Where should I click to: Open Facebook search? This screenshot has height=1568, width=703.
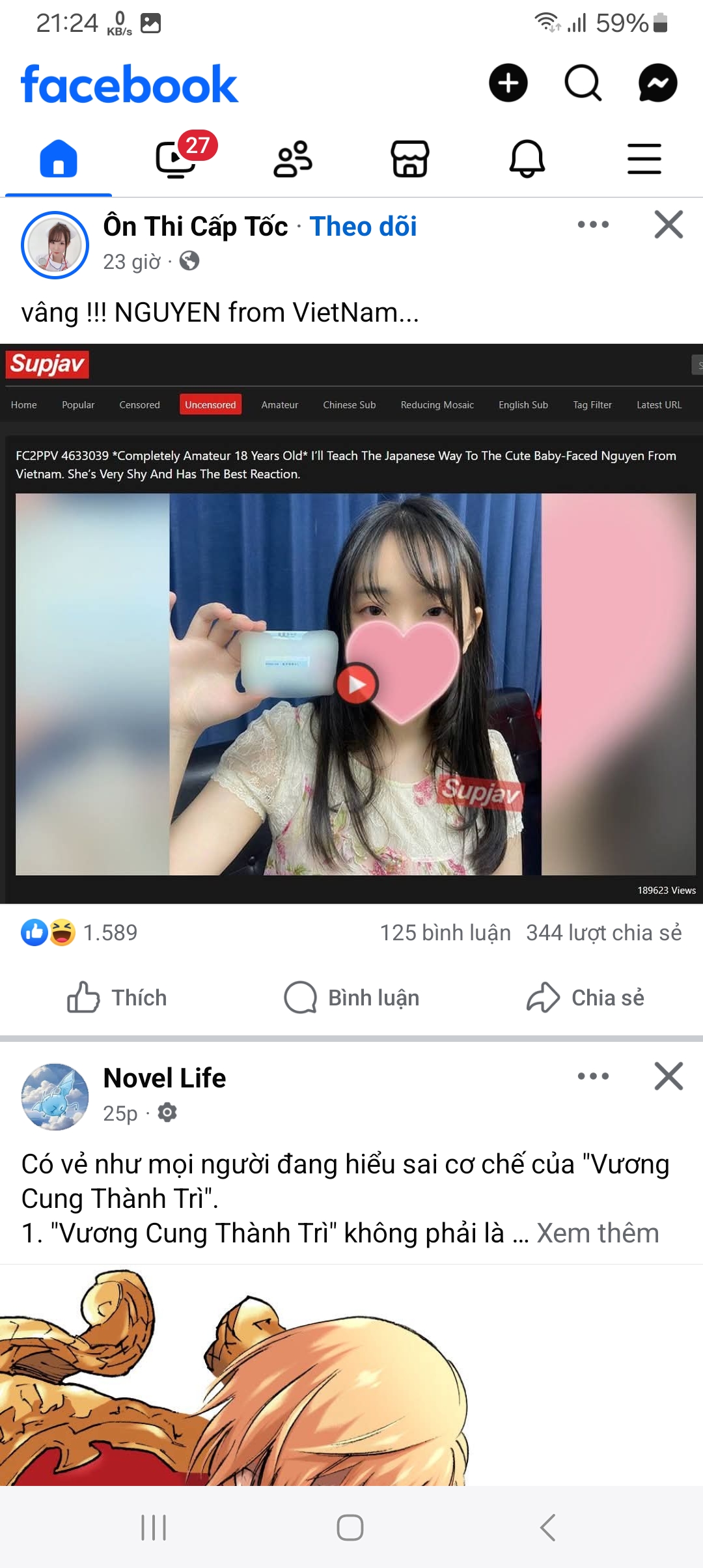(x=583, y=83)
